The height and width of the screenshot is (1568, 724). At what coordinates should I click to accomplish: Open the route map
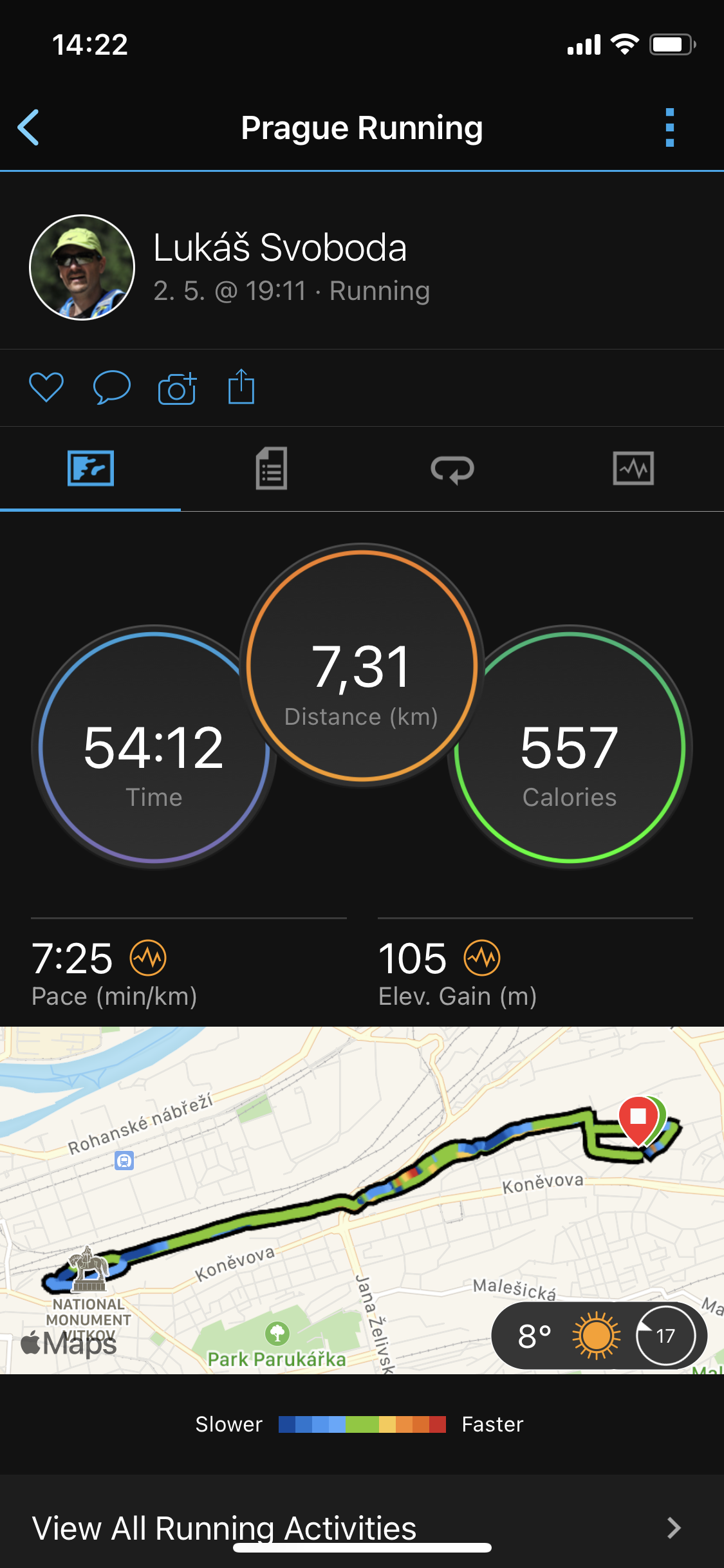[362, 1200]
